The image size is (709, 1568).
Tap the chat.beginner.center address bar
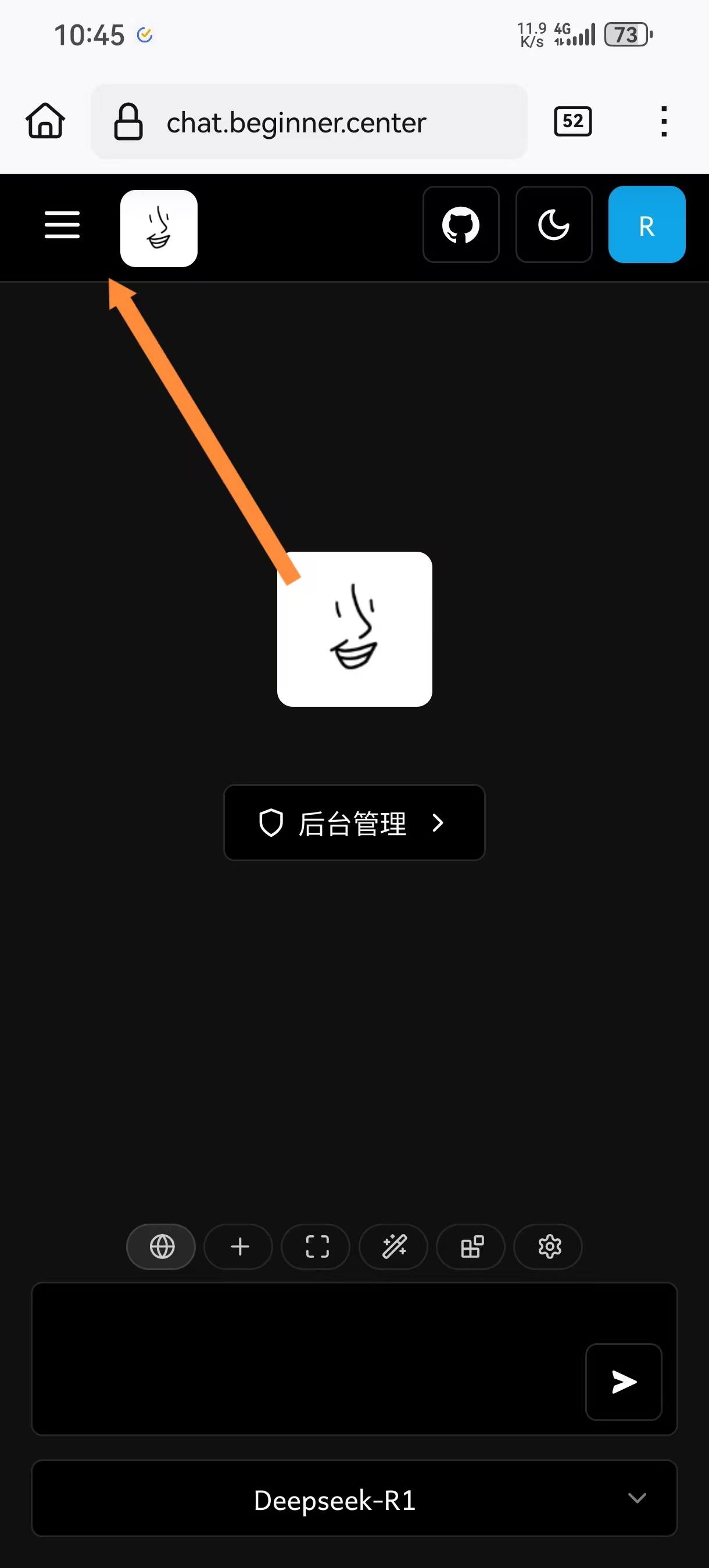(x=309, y=122)
